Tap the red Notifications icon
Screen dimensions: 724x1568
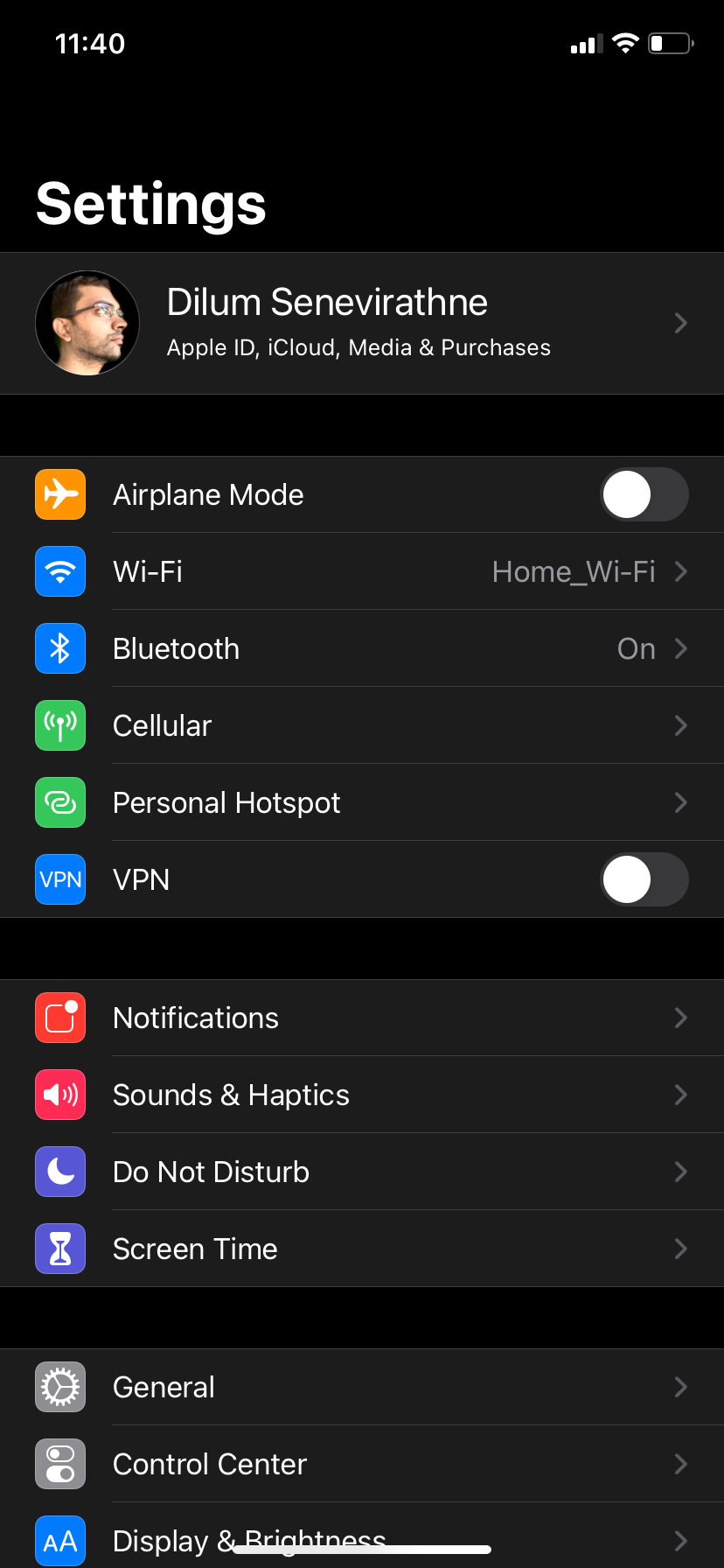click(59, 1018)
